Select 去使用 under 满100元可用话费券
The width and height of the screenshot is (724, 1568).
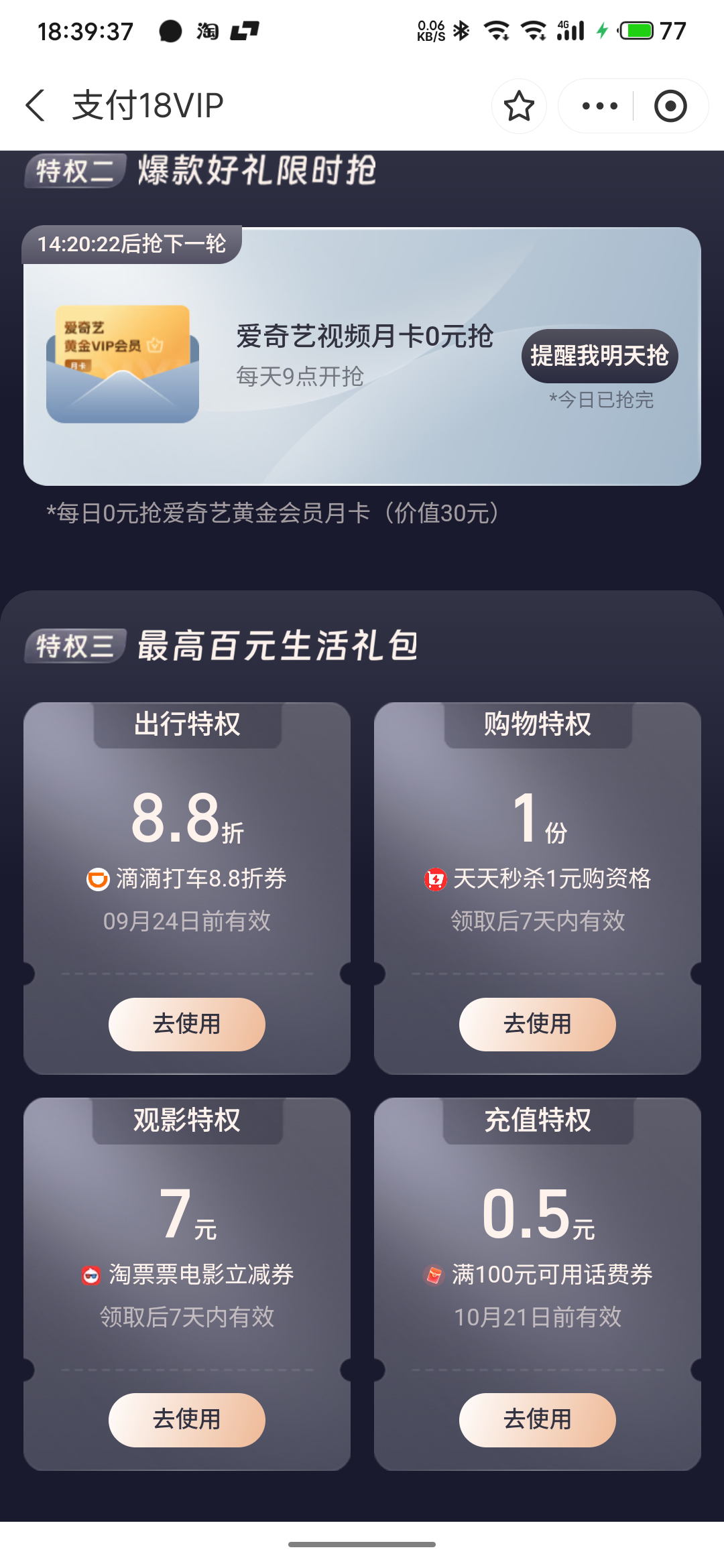point(537,1419)
